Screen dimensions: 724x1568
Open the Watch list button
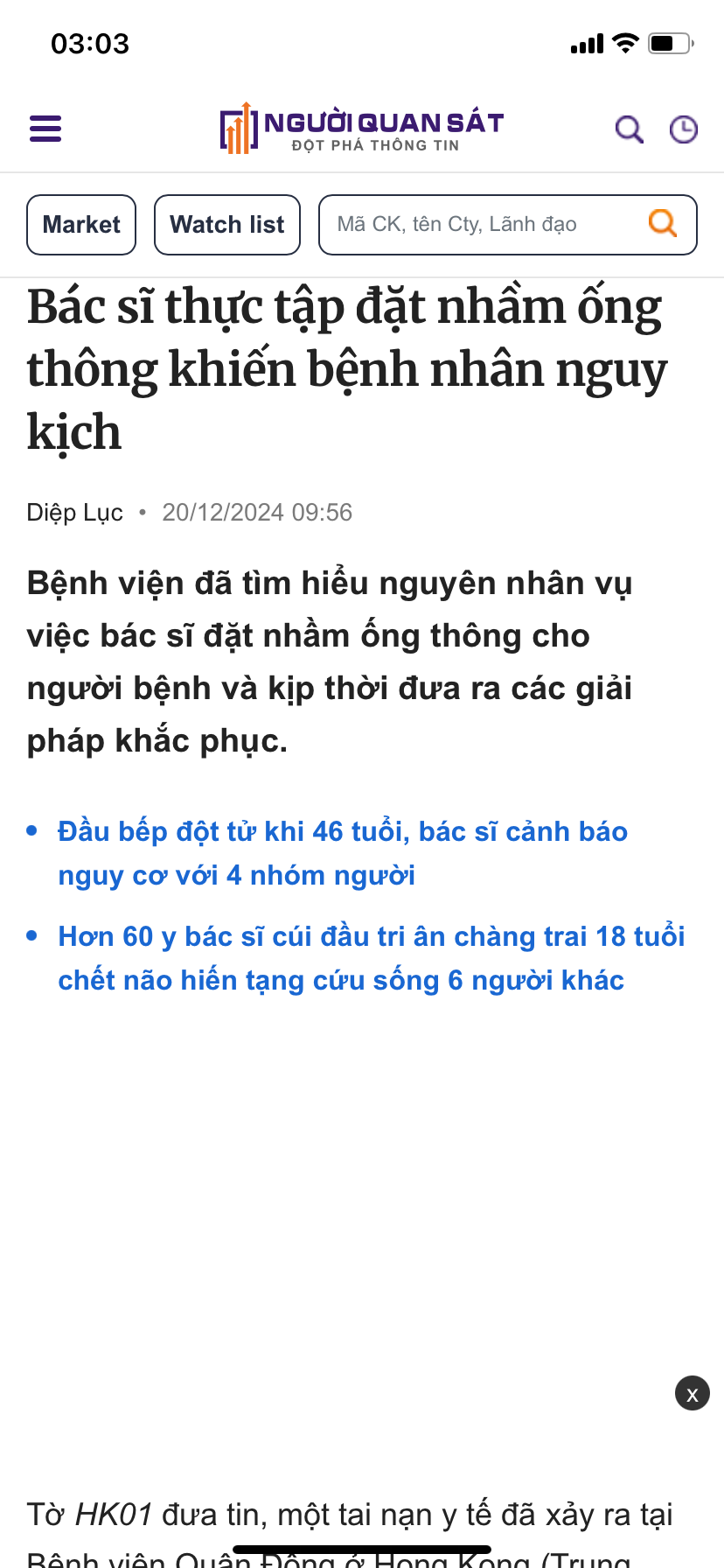coord(227,225)
